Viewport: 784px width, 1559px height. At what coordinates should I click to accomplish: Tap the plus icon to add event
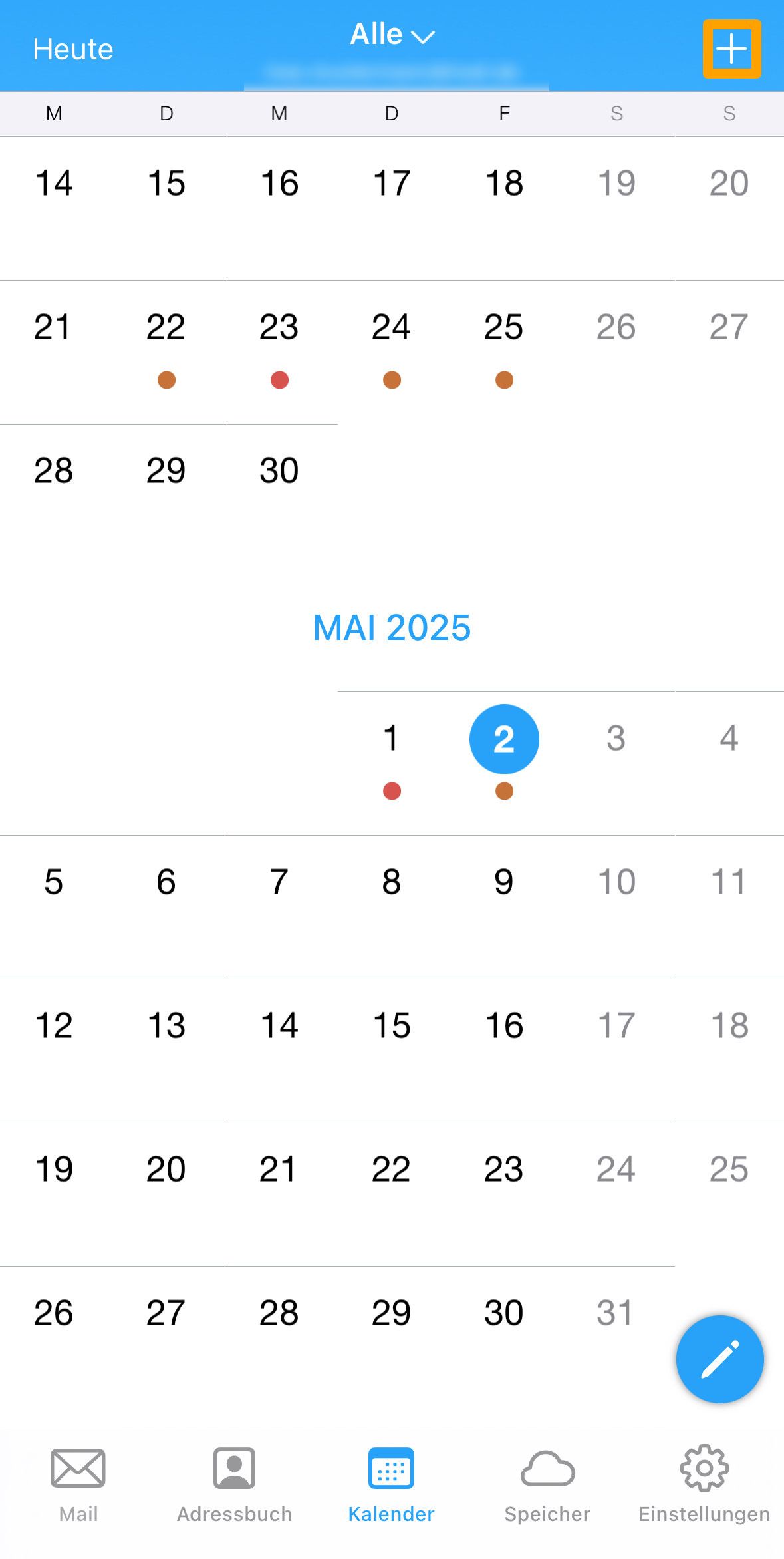(731, 49)
